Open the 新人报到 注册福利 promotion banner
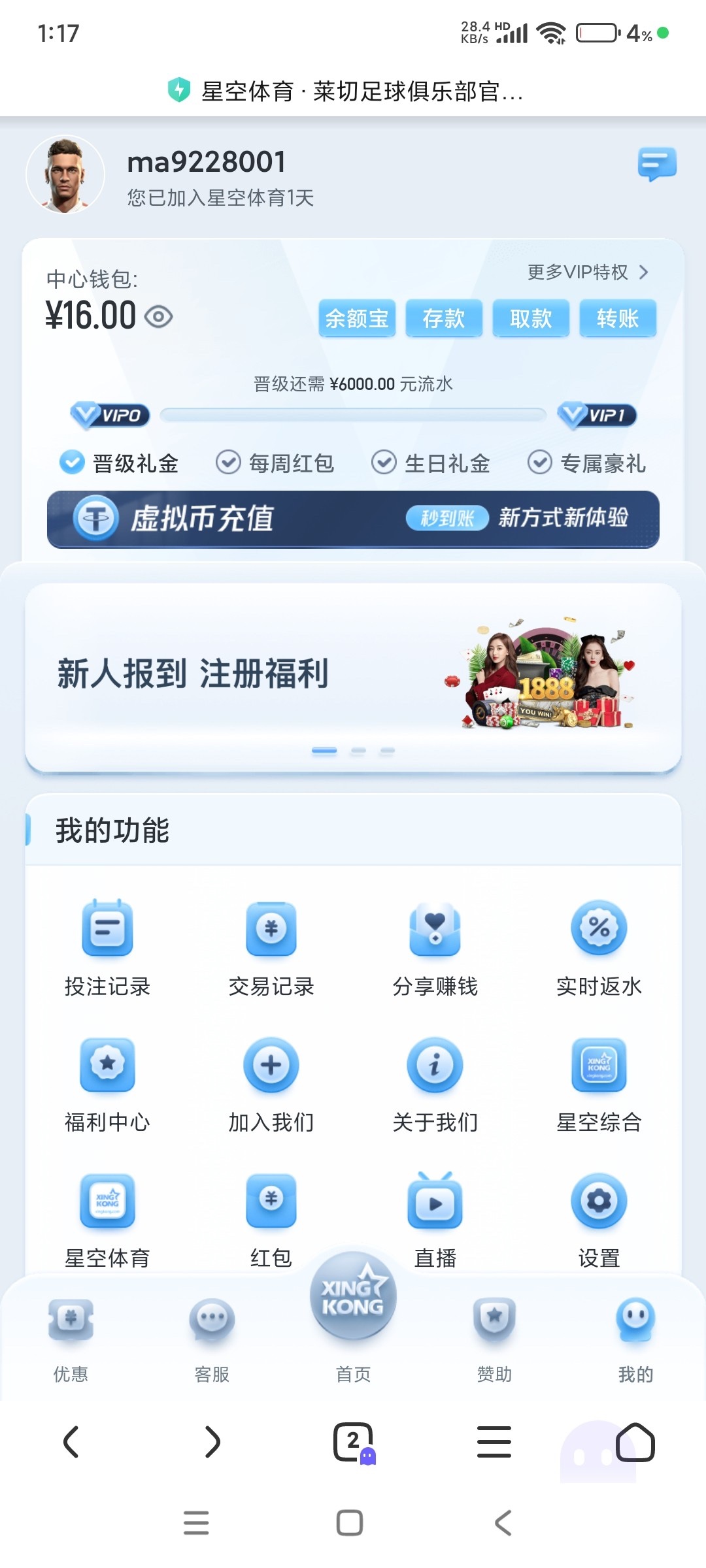The height and width of the screenshot is (1568, 706). click(353, 674)
